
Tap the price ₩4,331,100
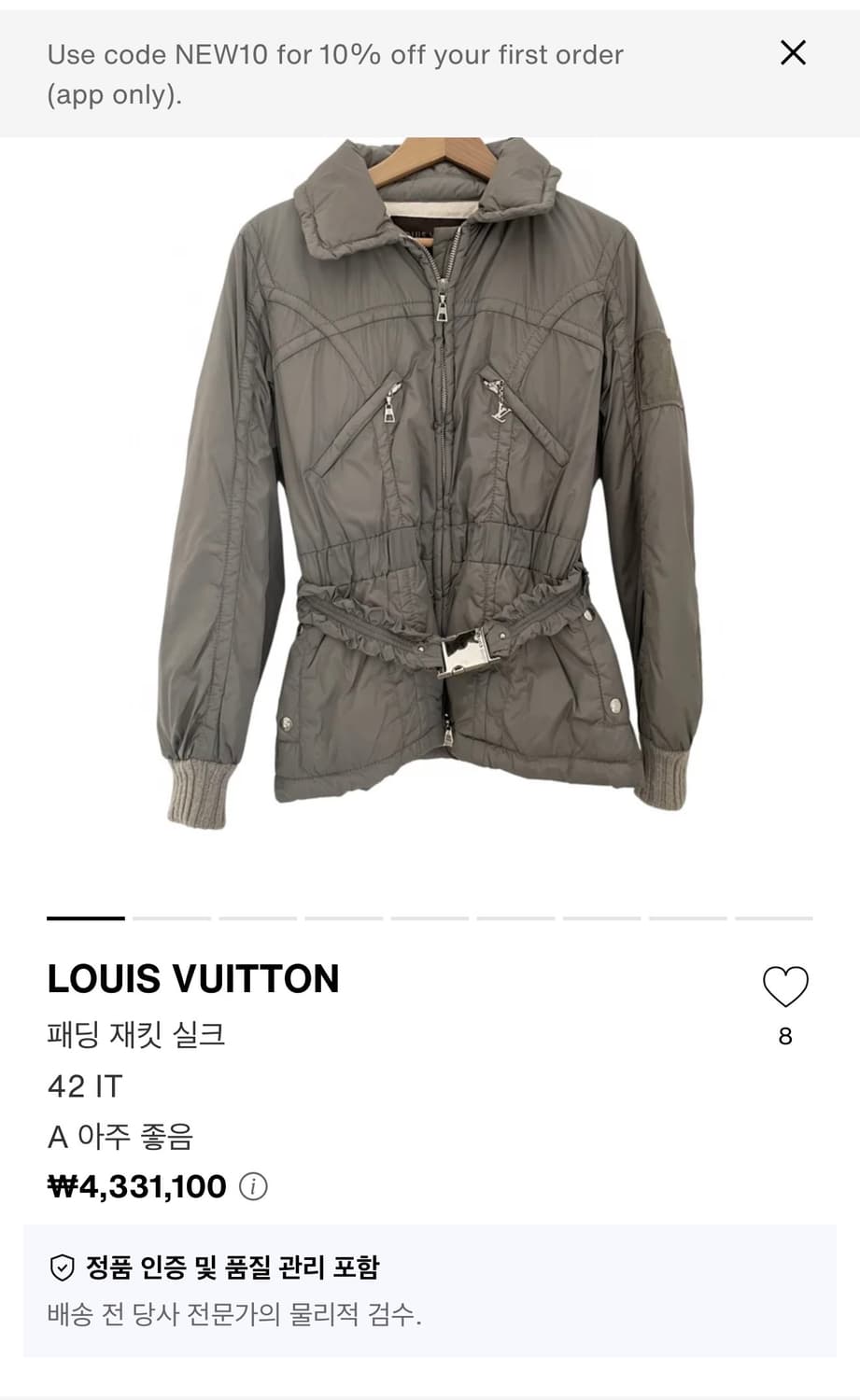[136, 1186]
